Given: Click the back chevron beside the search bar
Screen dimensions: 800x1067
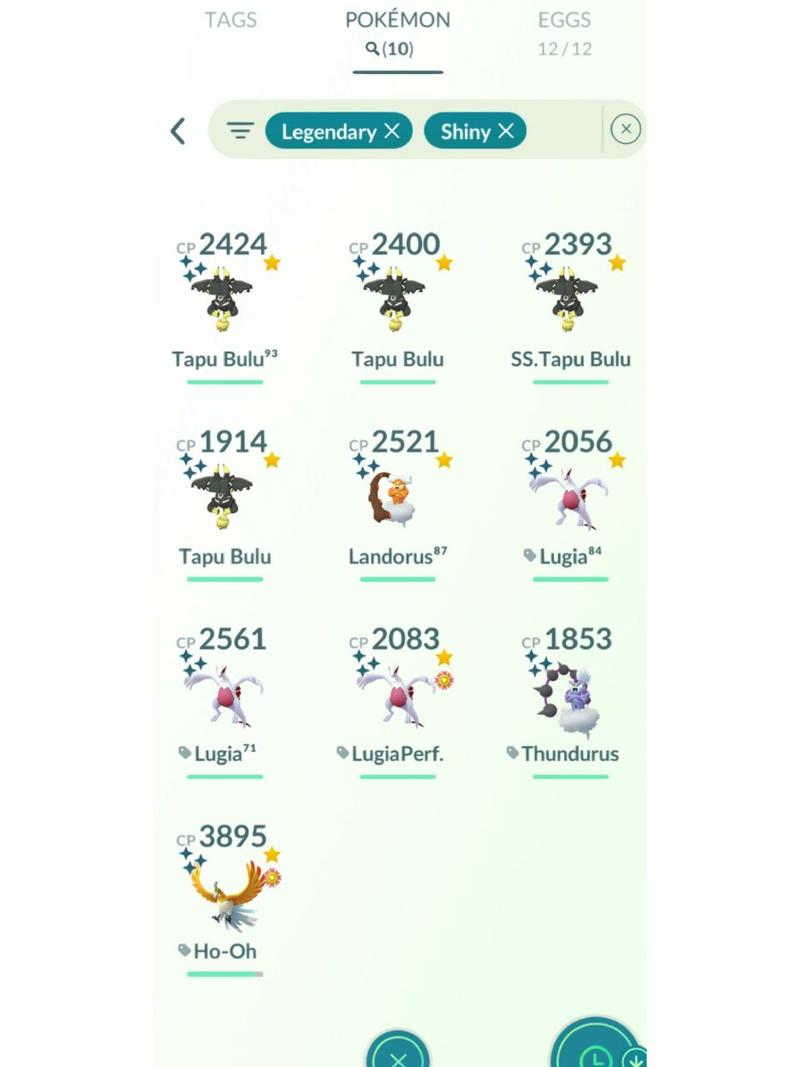Looking at the screenshot, I should [x=177, y=130].
